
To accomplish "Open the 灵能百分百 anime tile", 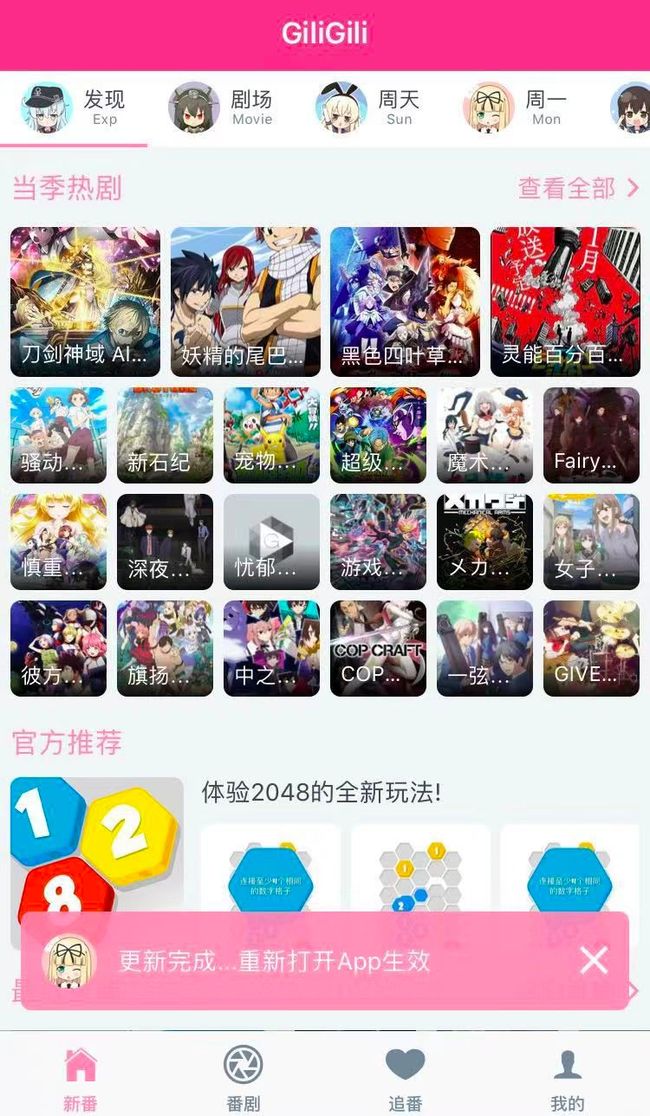I will (x=565, y=302).
